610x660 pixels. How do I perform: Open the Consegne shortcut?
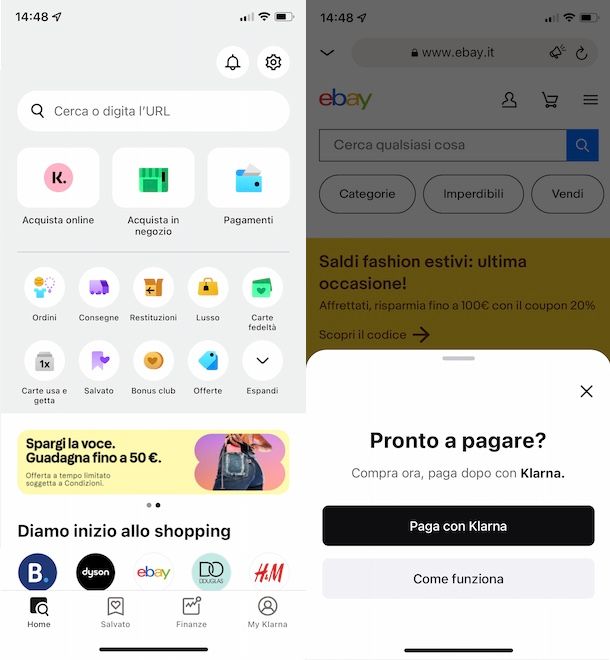(x=99, y=288)
